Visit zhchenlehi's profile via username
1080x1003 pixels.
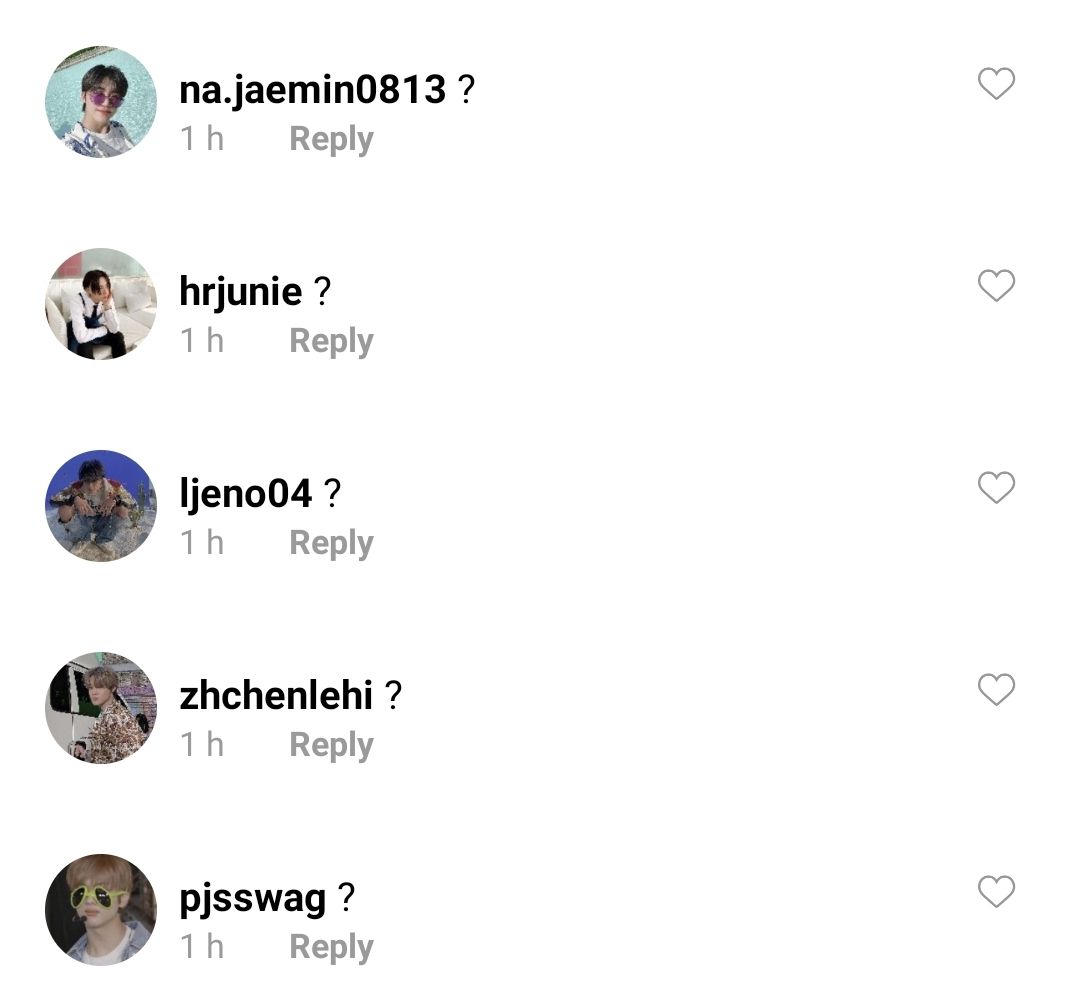276,695
